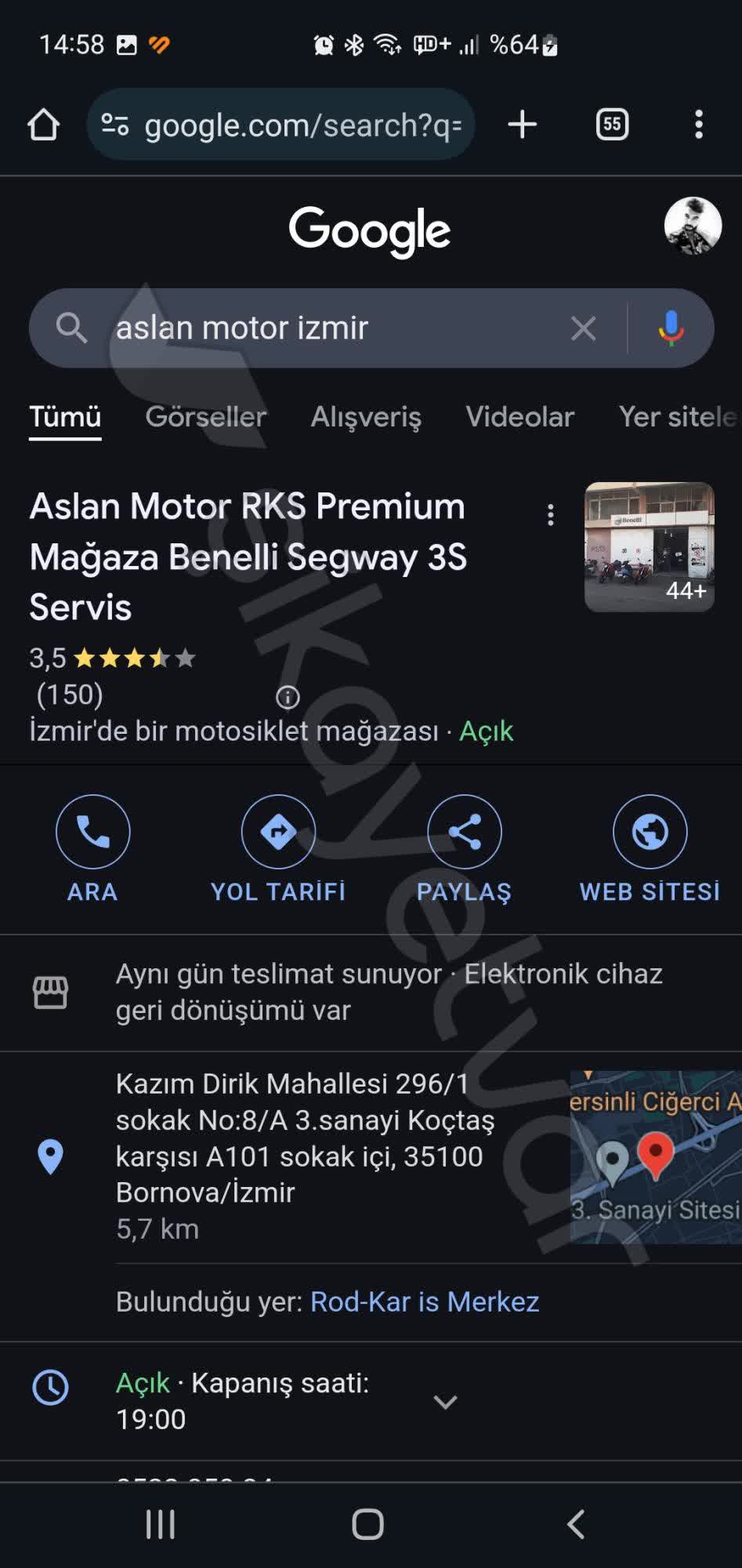742x1568 pixels.
Task: Tap the microphone icon for voice search
Action: point(671,328)
